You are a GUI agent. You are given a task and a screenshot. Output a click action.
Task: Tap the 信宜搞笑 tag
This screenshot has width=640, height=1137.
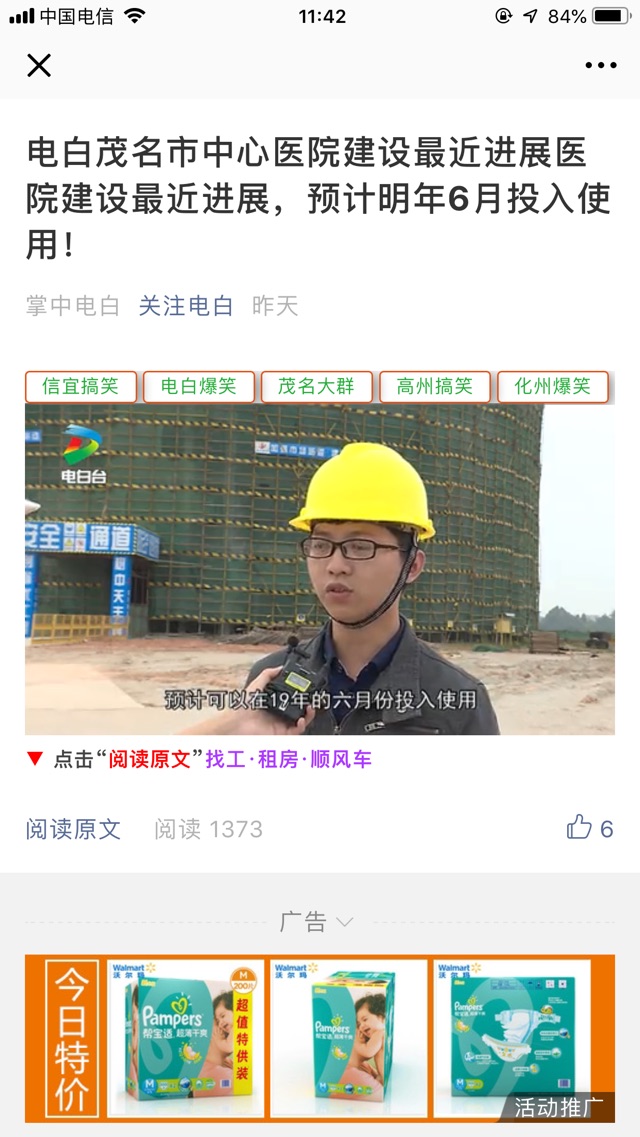[x=81, y=386]
